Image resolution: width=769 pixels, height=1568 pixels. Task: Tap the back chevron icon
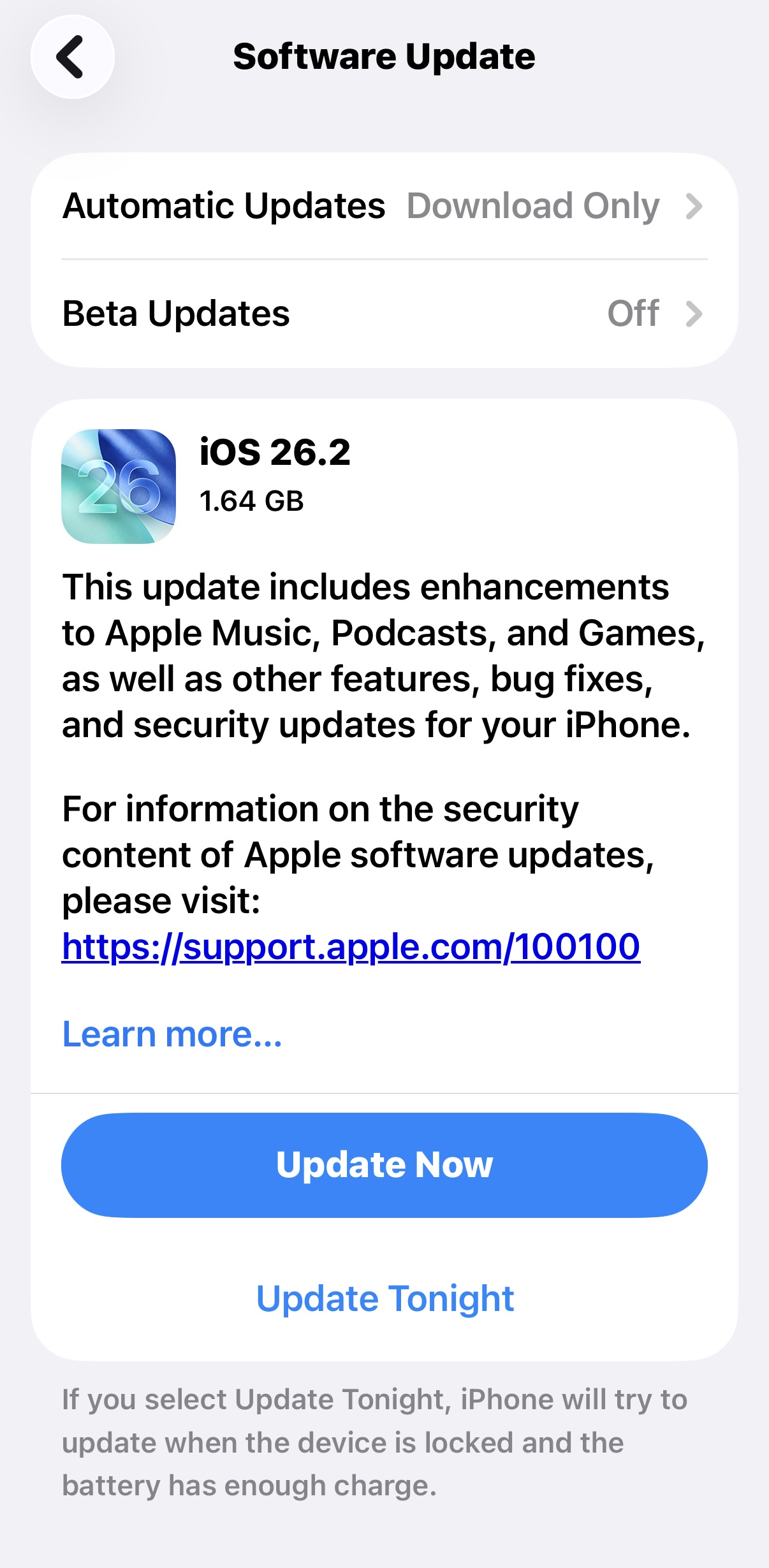(72, 57)
